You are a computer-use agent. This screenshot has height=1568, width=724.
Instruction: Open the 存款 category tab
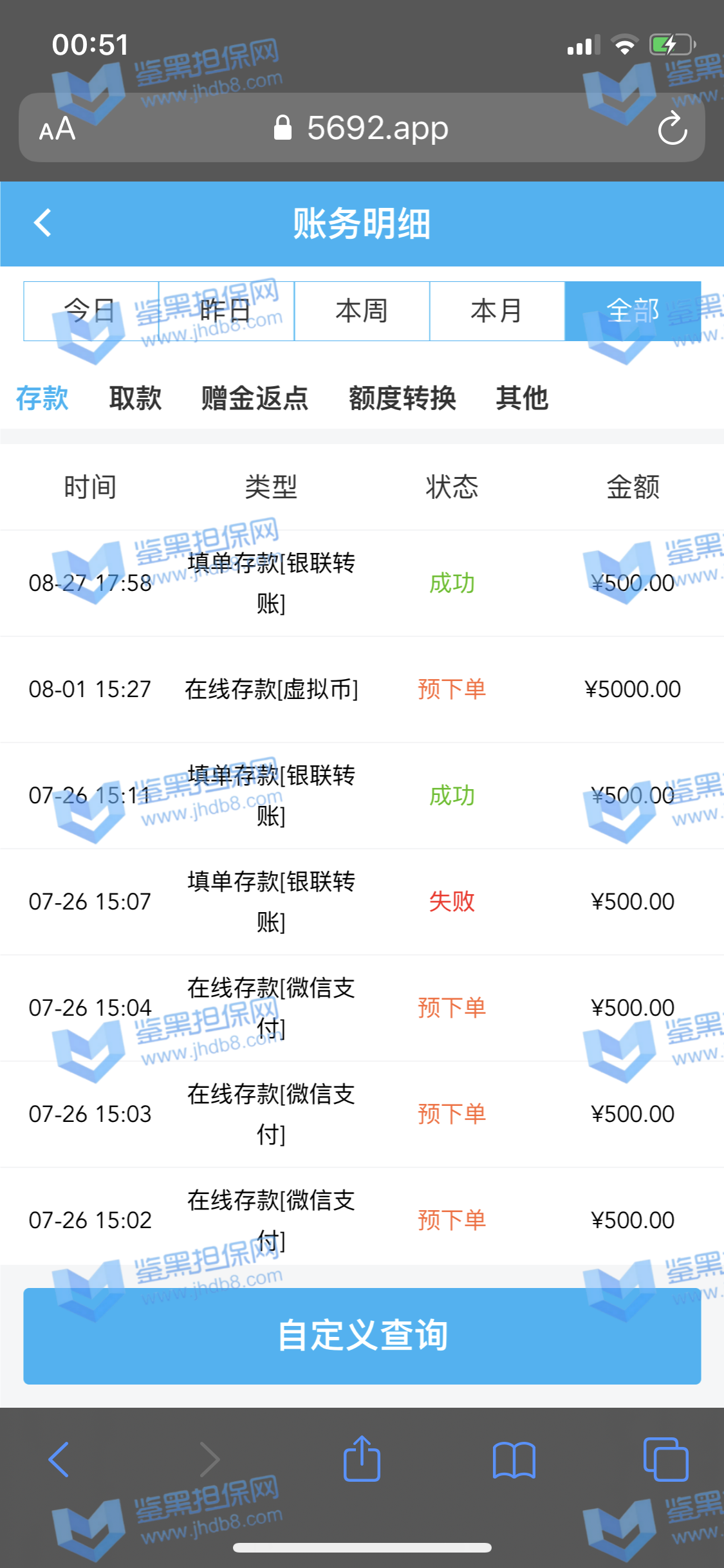[42, 398]
